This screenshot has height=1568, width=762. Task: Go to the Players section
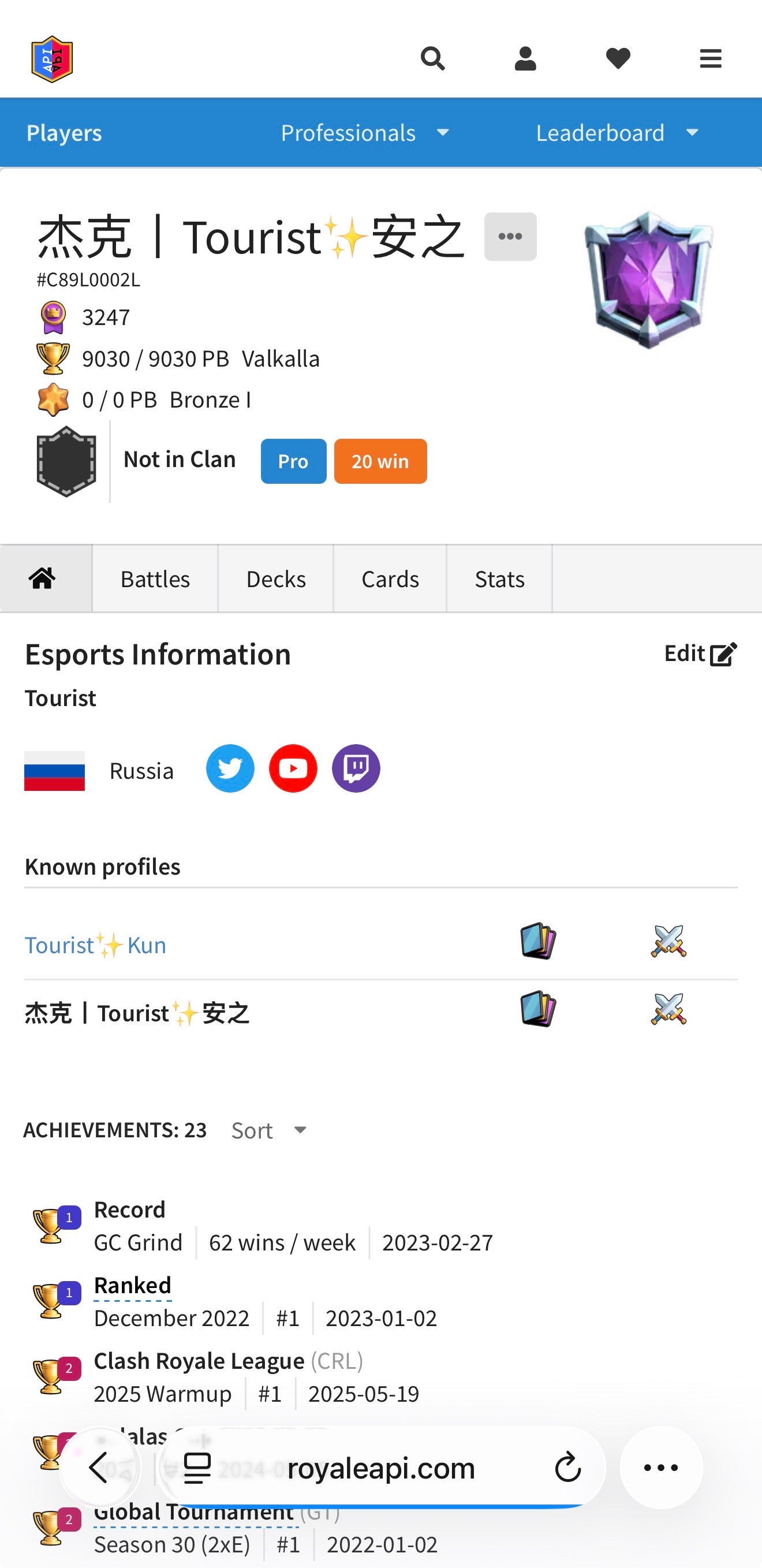(x=64, y=133)
